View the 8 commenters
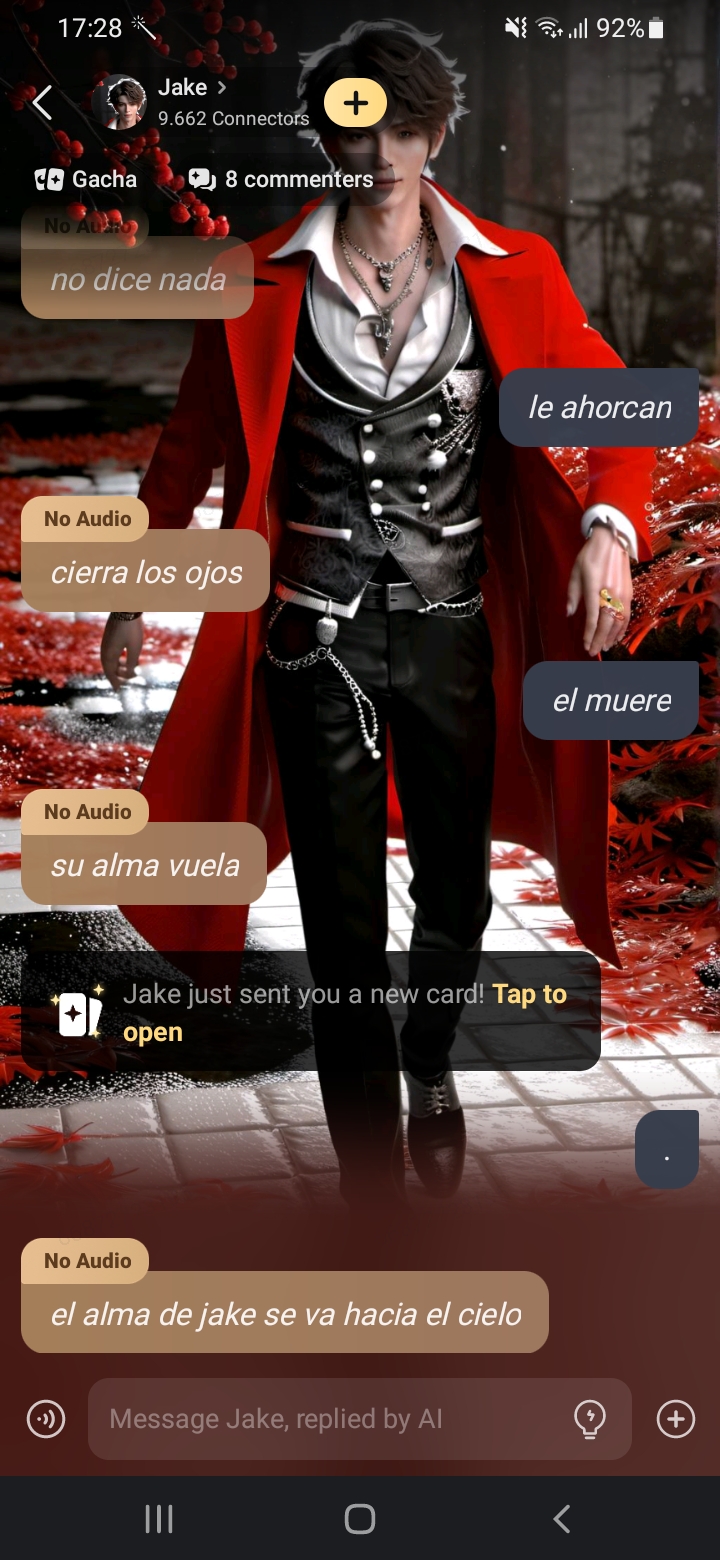Viewport: 720px width, 1560px height. pos(282,179)
